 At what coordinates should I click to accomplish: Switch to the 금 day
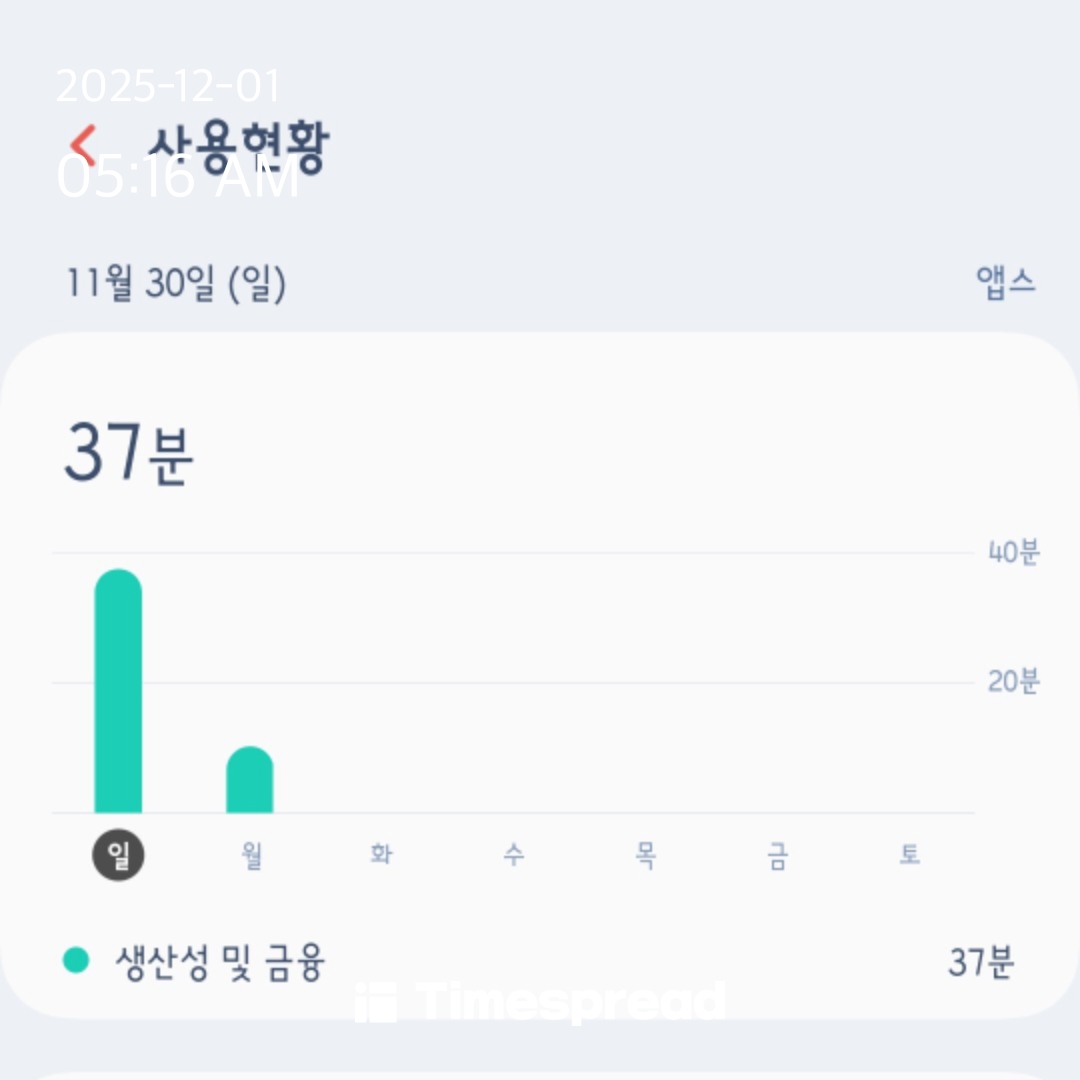[x=777, y=855]
